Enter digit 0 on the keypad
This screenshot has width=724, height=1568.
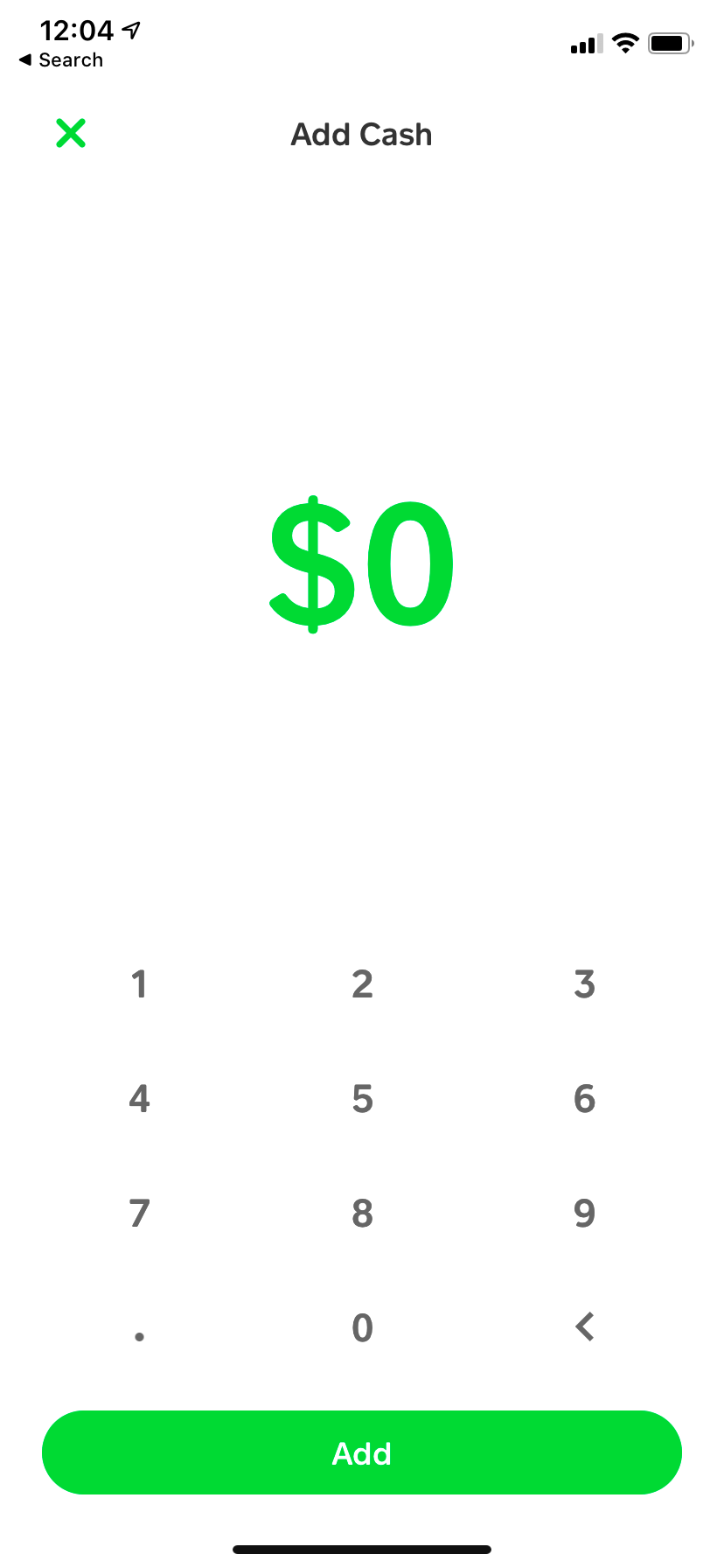point(362,1328)
